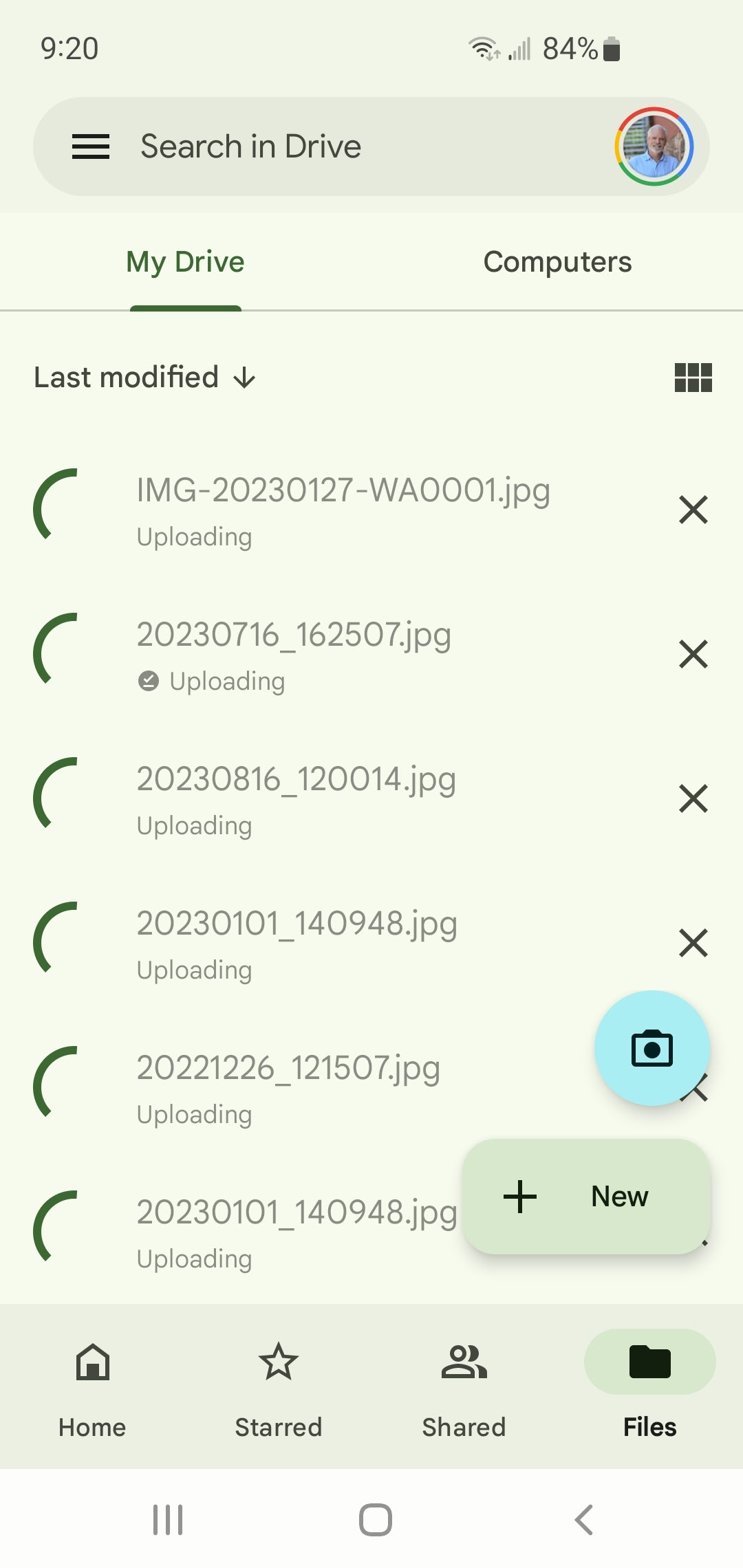The width and height of the screenshot is (743, 1568).
Task: Open the camera scan button
Action: click(652, 1048)
